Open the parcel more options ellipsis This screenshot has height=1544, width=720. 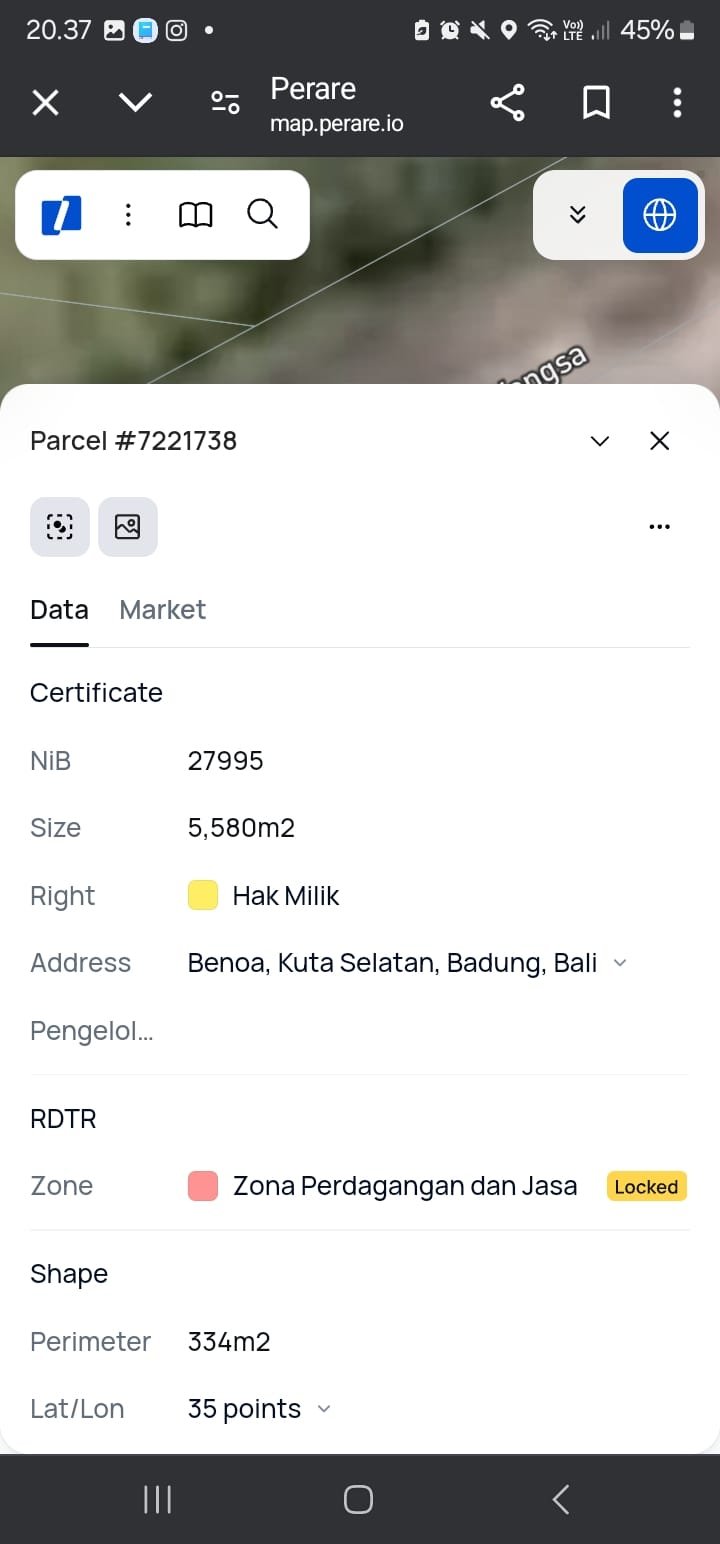[660, 527]
